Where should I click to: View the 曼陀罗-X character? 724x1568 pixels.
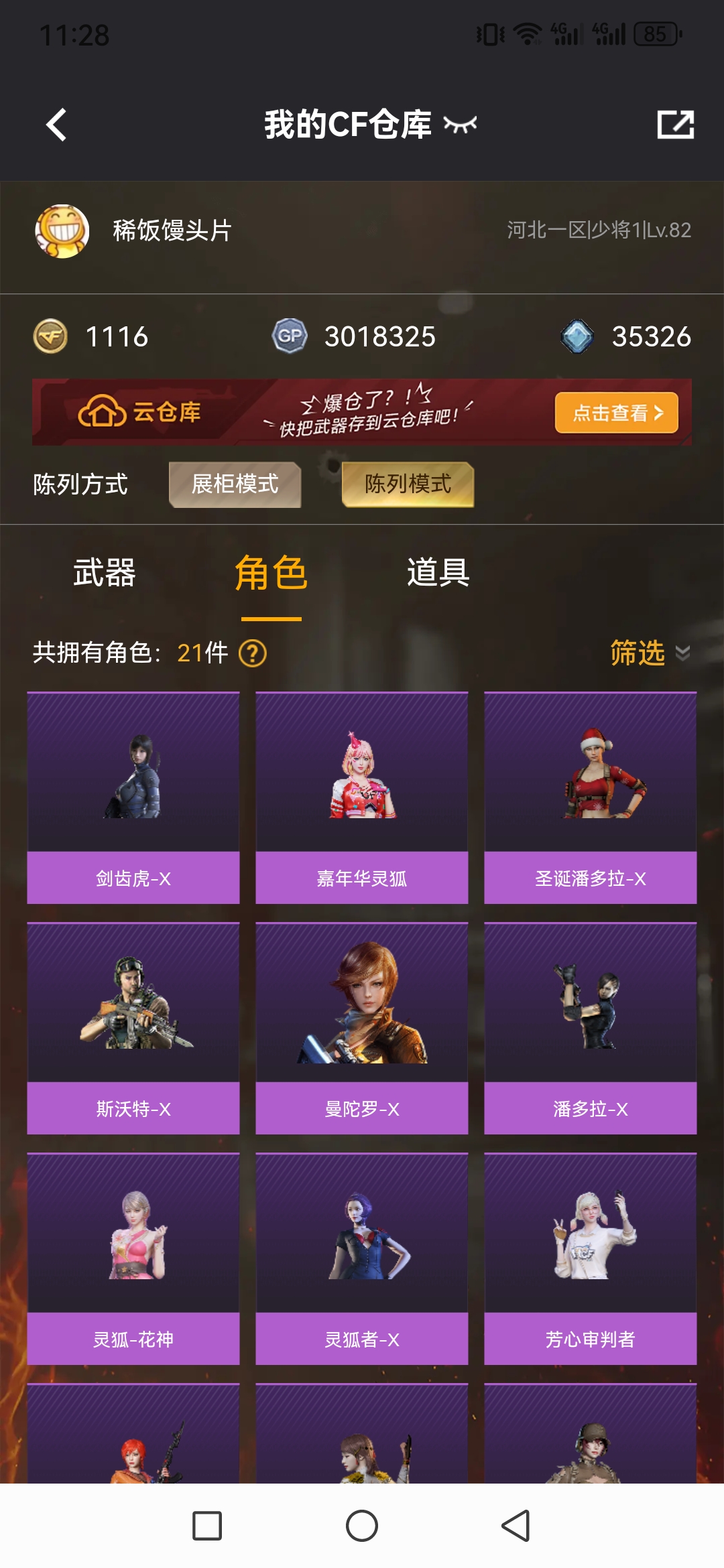tap(362, 1028)
